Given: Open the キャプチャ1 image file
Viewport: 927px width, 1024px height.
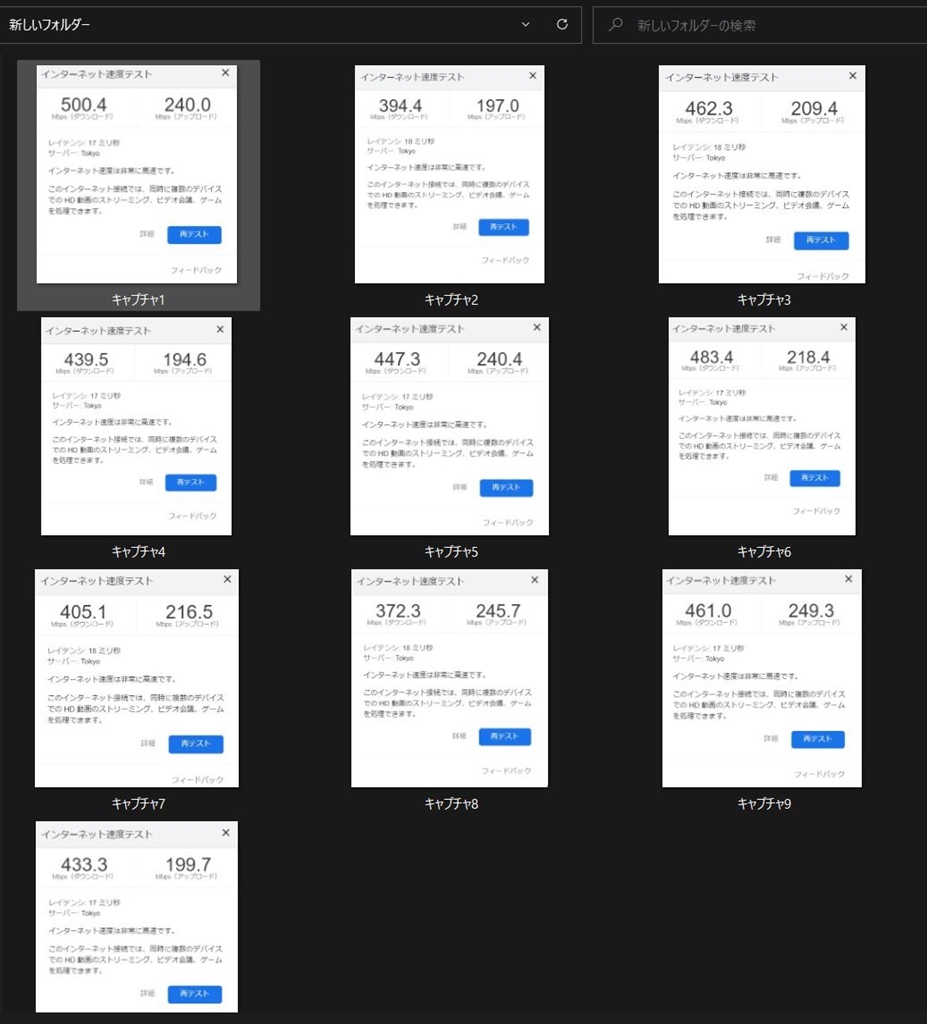Looking at the screenshot, I should 137,174.
